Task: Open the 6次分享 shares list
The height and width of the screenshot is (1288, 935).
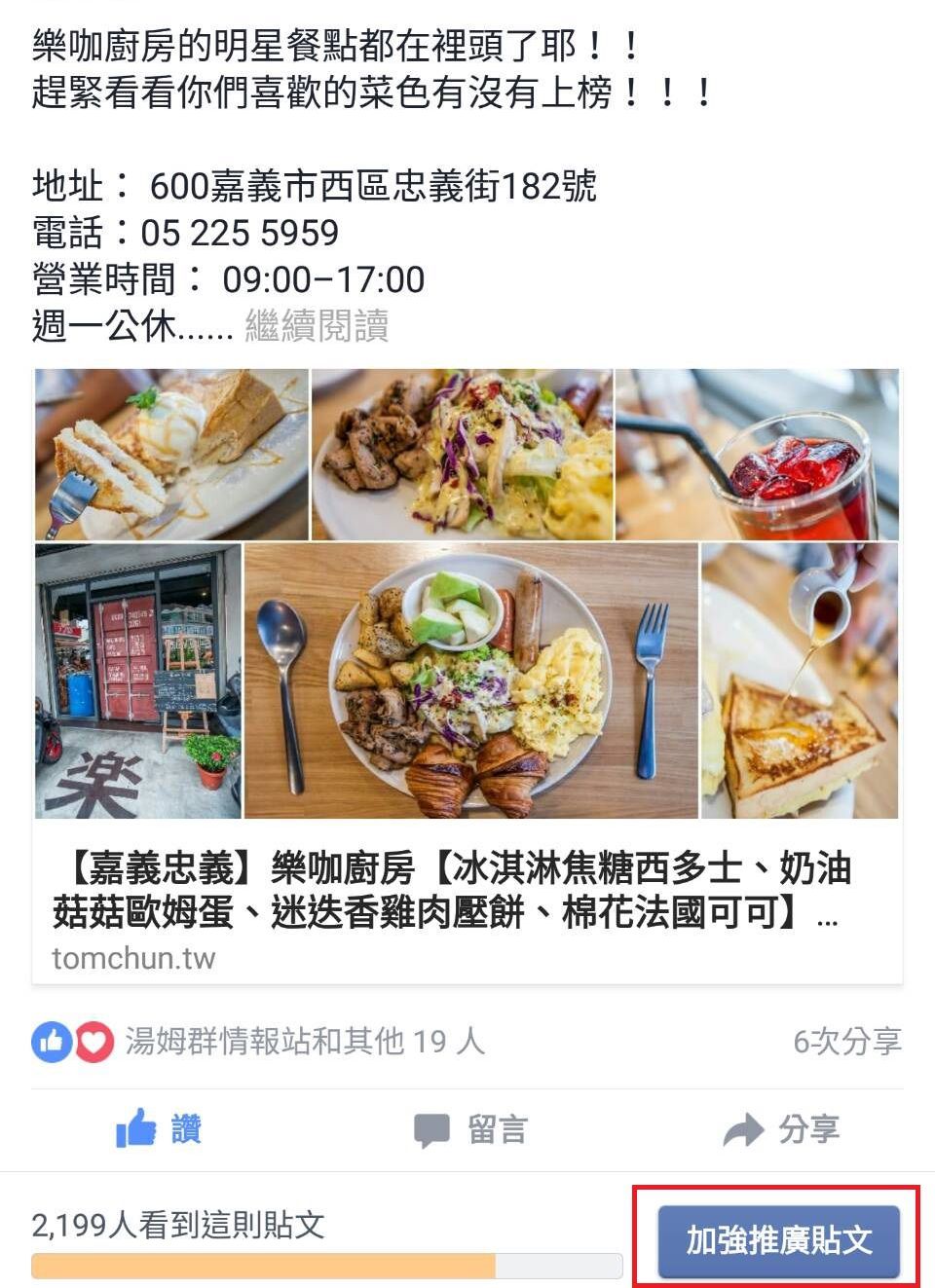Action: click(846, 1042)
